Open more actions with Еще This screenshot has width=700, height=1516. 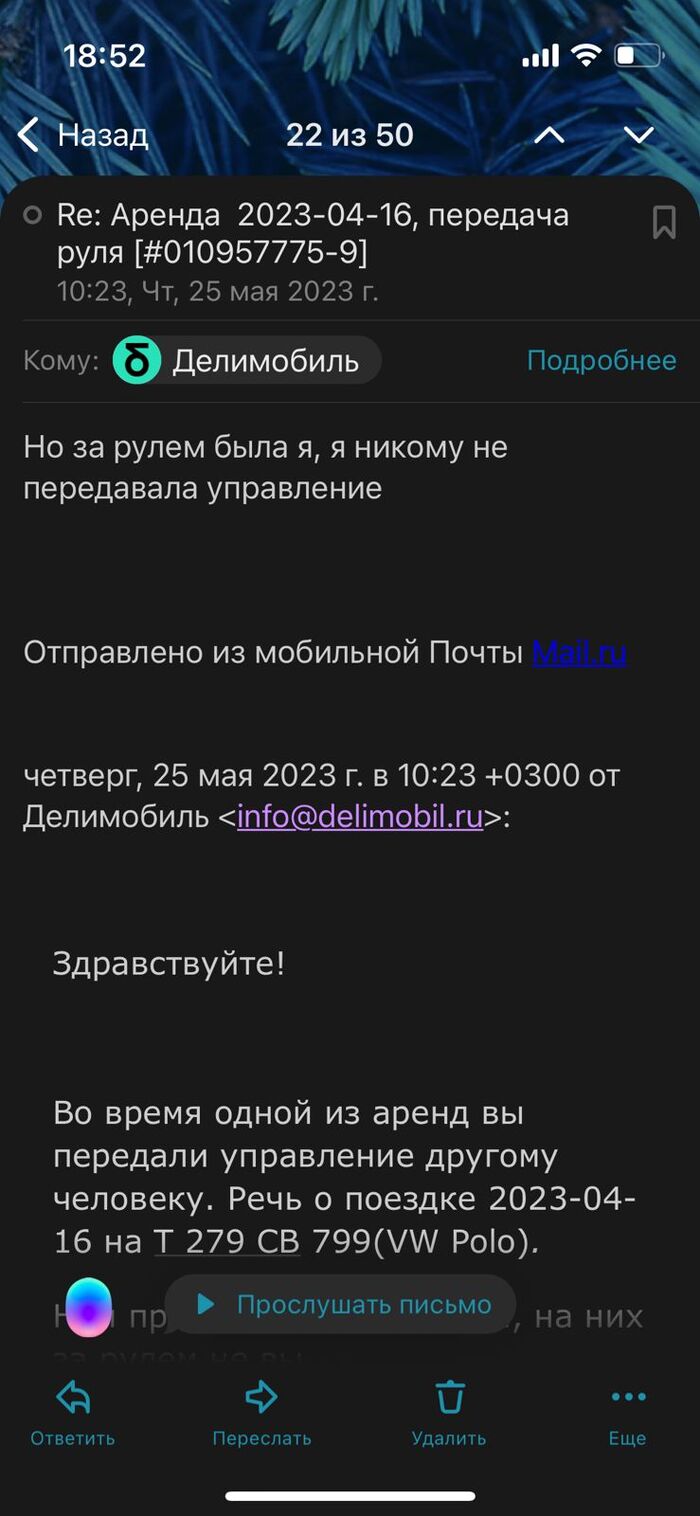(x=627, y=1412)
